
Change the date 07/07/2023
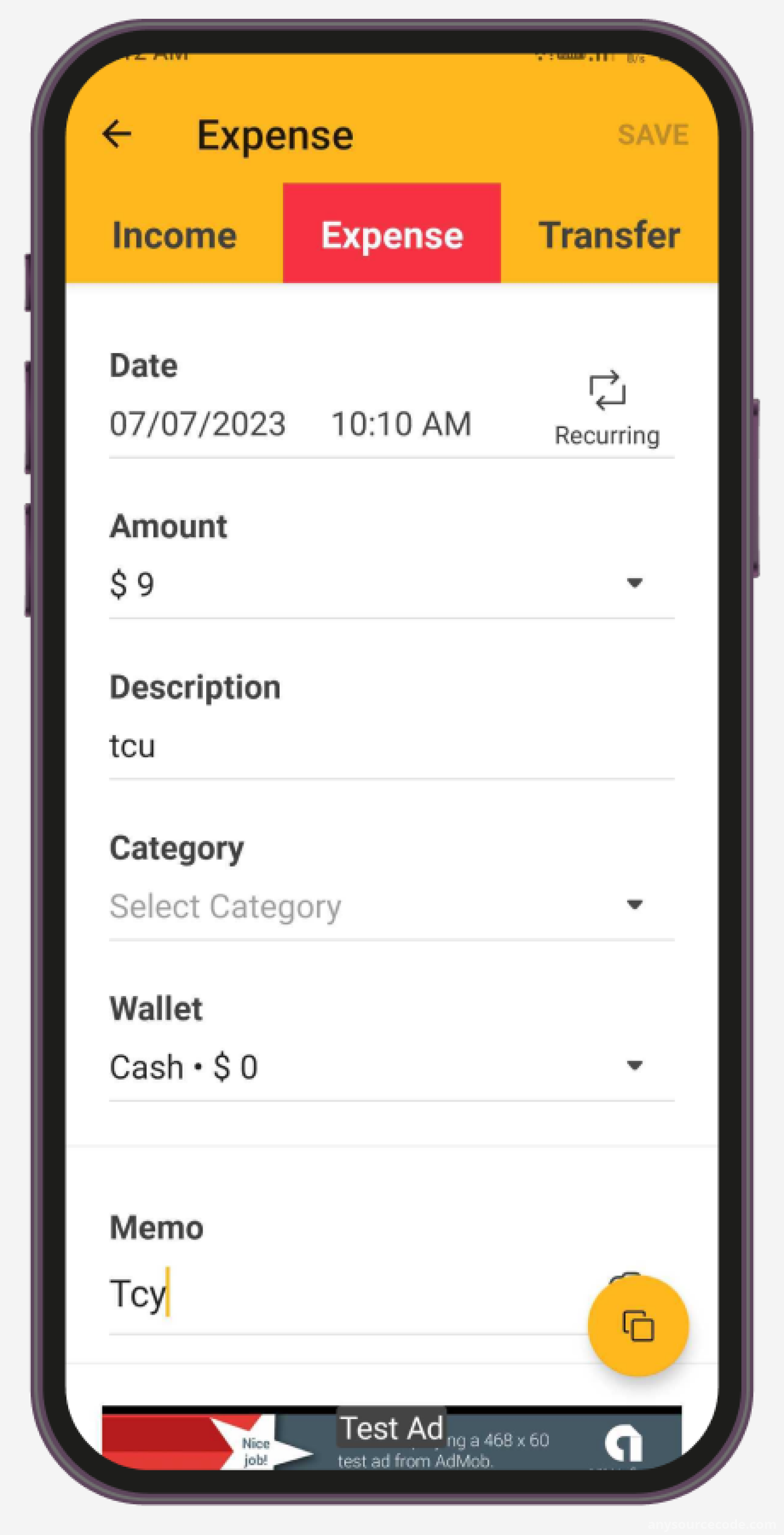pos(198,424)
